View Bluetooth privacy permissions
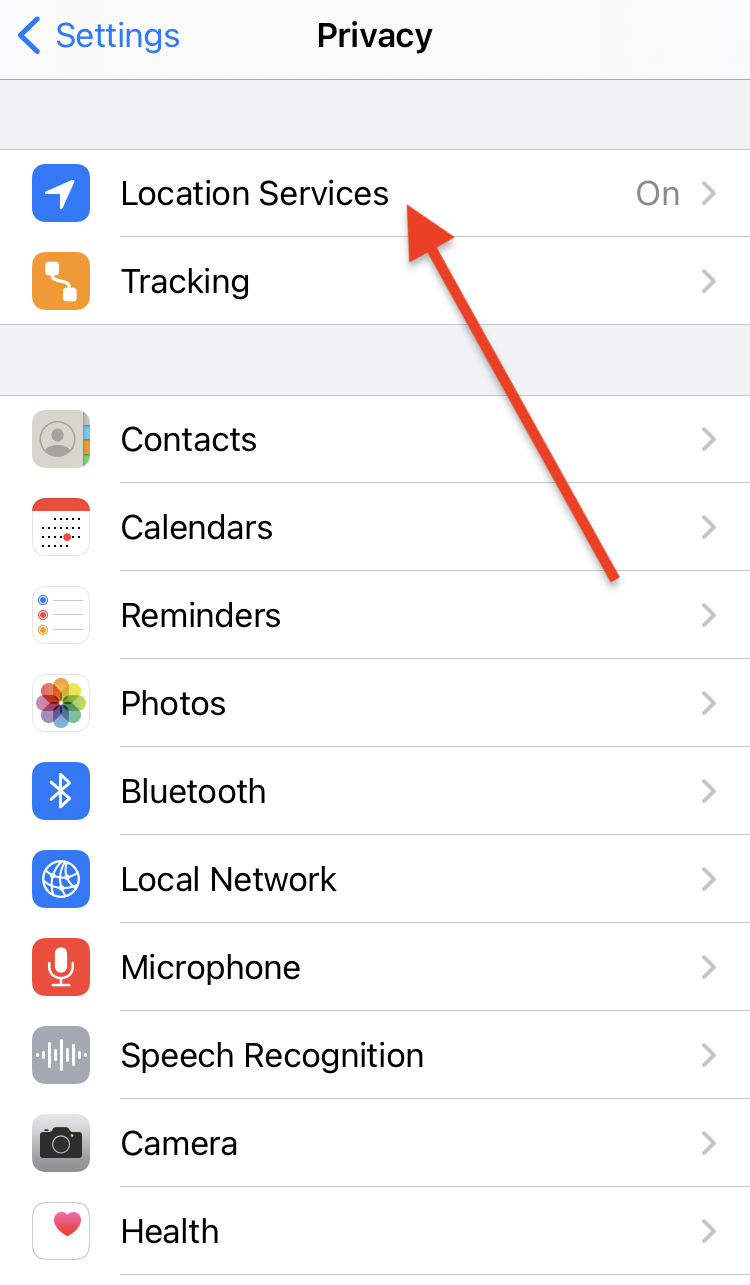Screen dimensions: 750x1285 click(193, 791)
